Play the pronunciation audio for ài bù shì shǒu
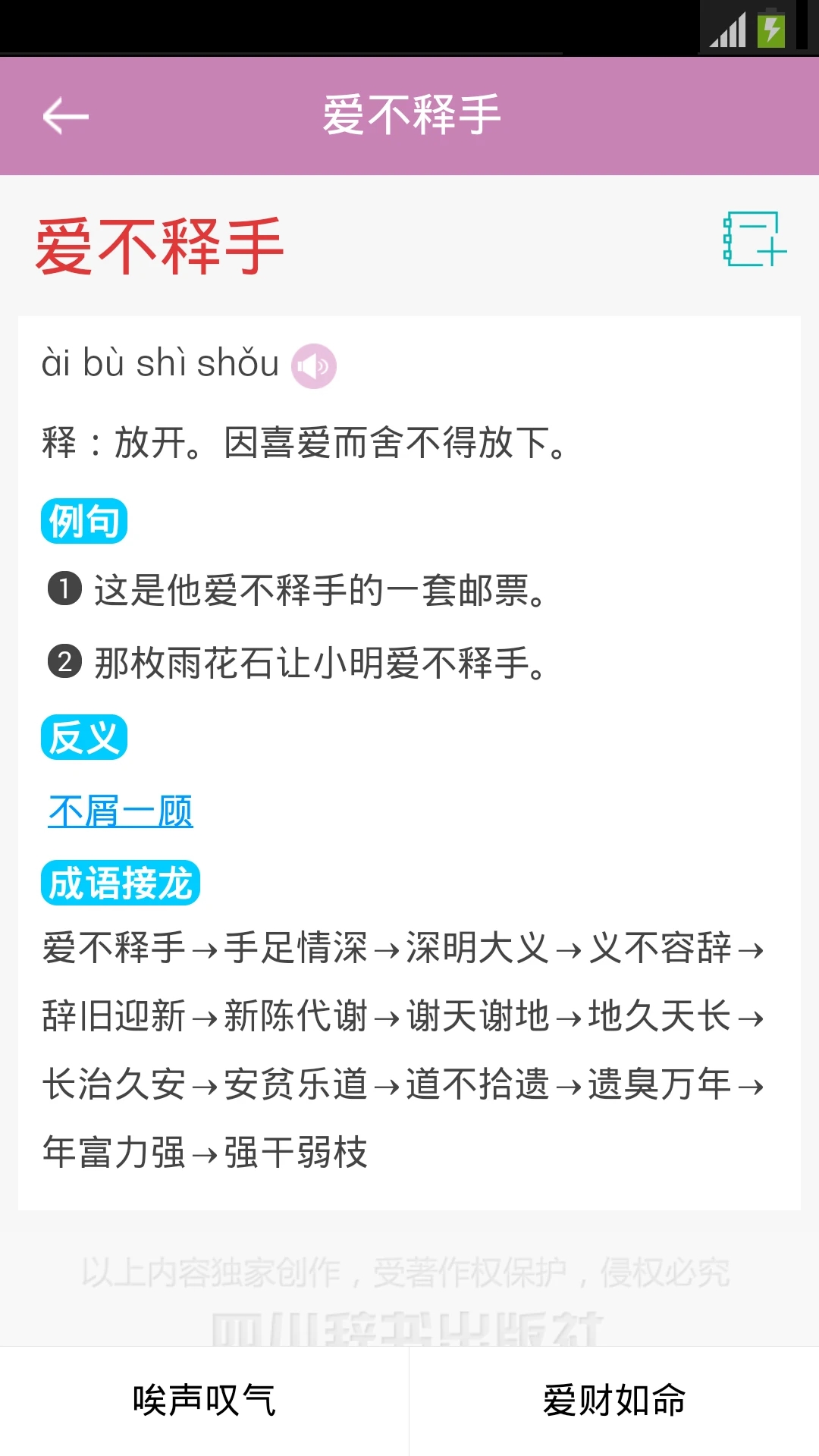The height and width of the screenshot is (1456, 819). click(312, 366)
